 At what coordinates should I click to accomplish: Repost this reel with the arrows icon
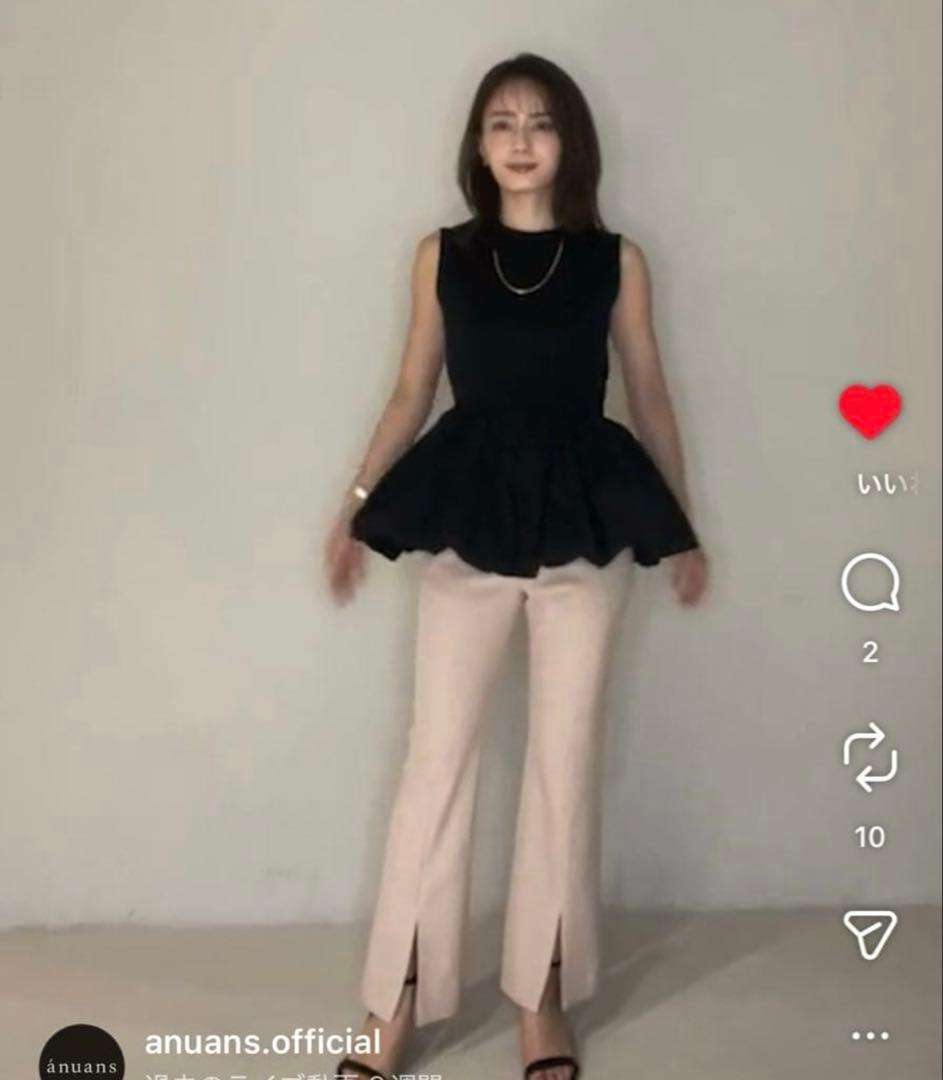[x=870, y=757]
